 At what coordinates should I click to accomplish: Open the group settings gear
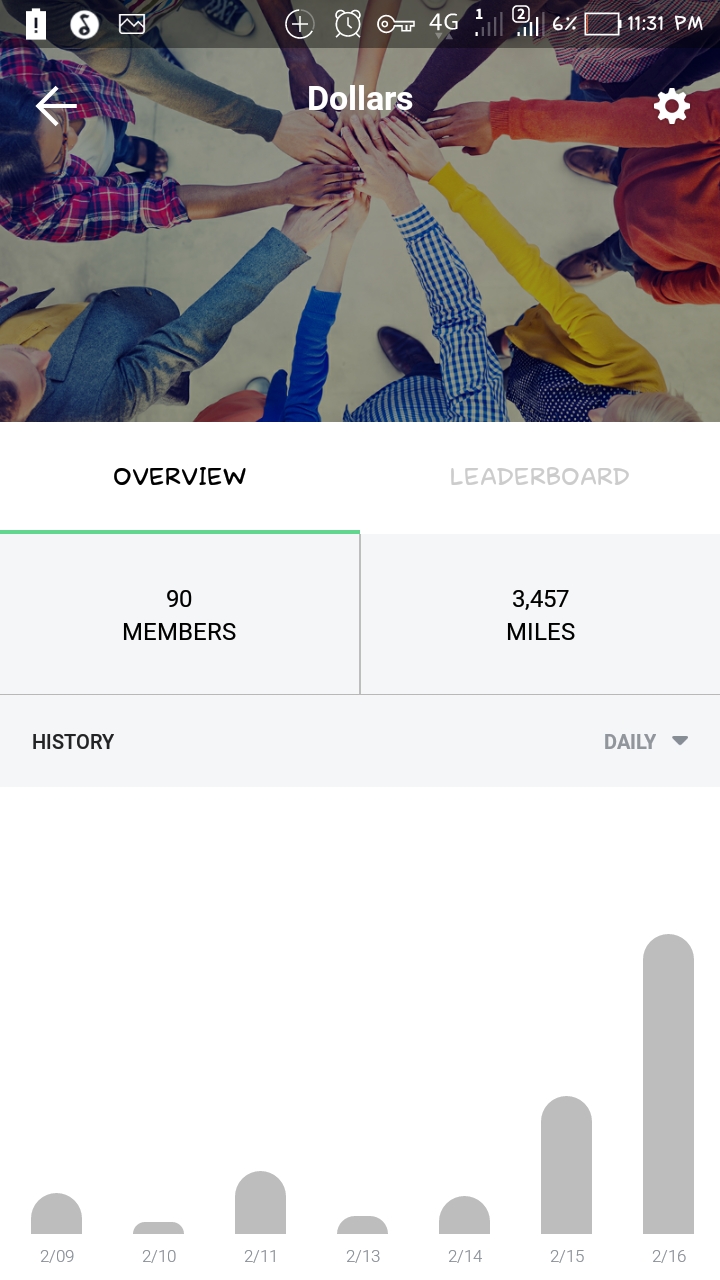point(671,106)
